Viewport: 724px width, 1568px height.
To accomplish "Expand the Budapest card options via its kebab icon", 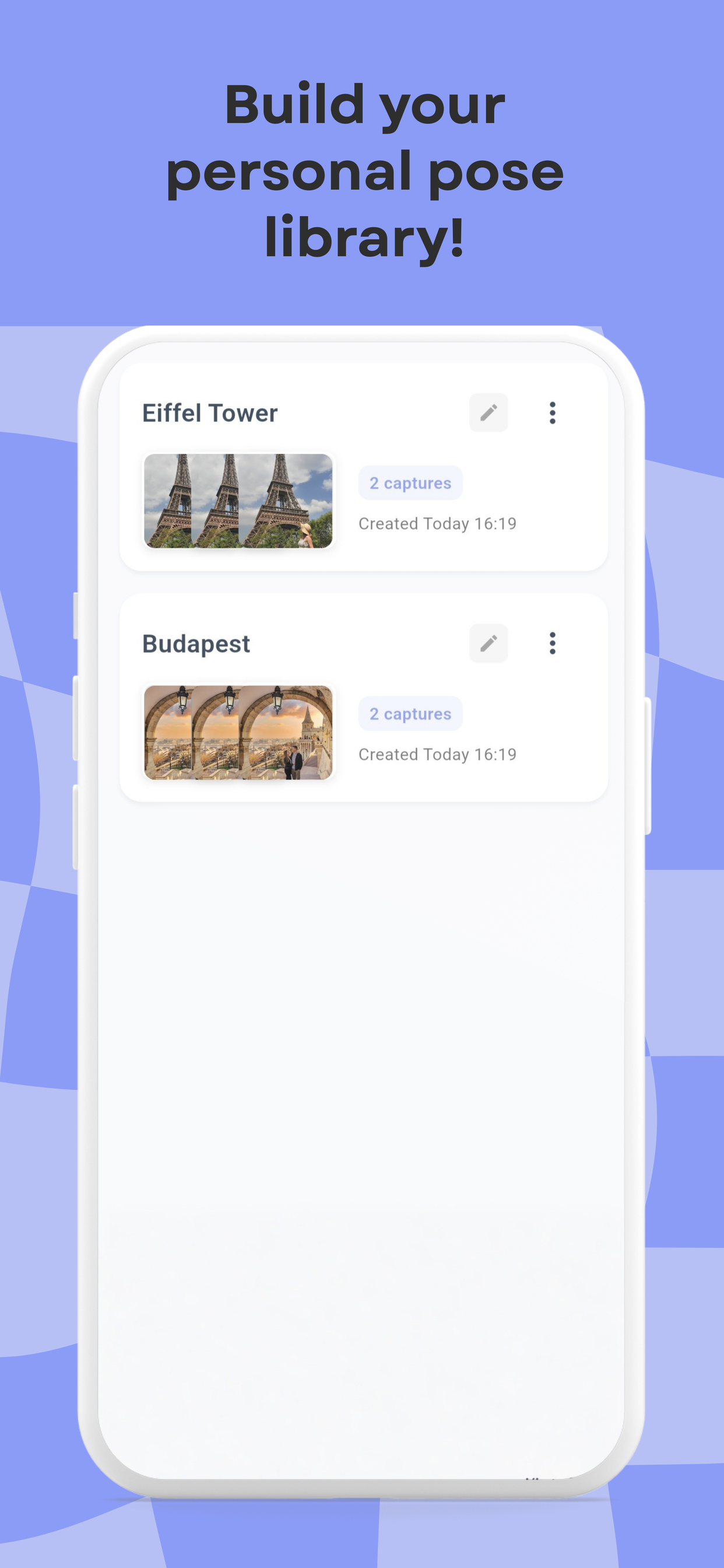I will click(552, 643).
